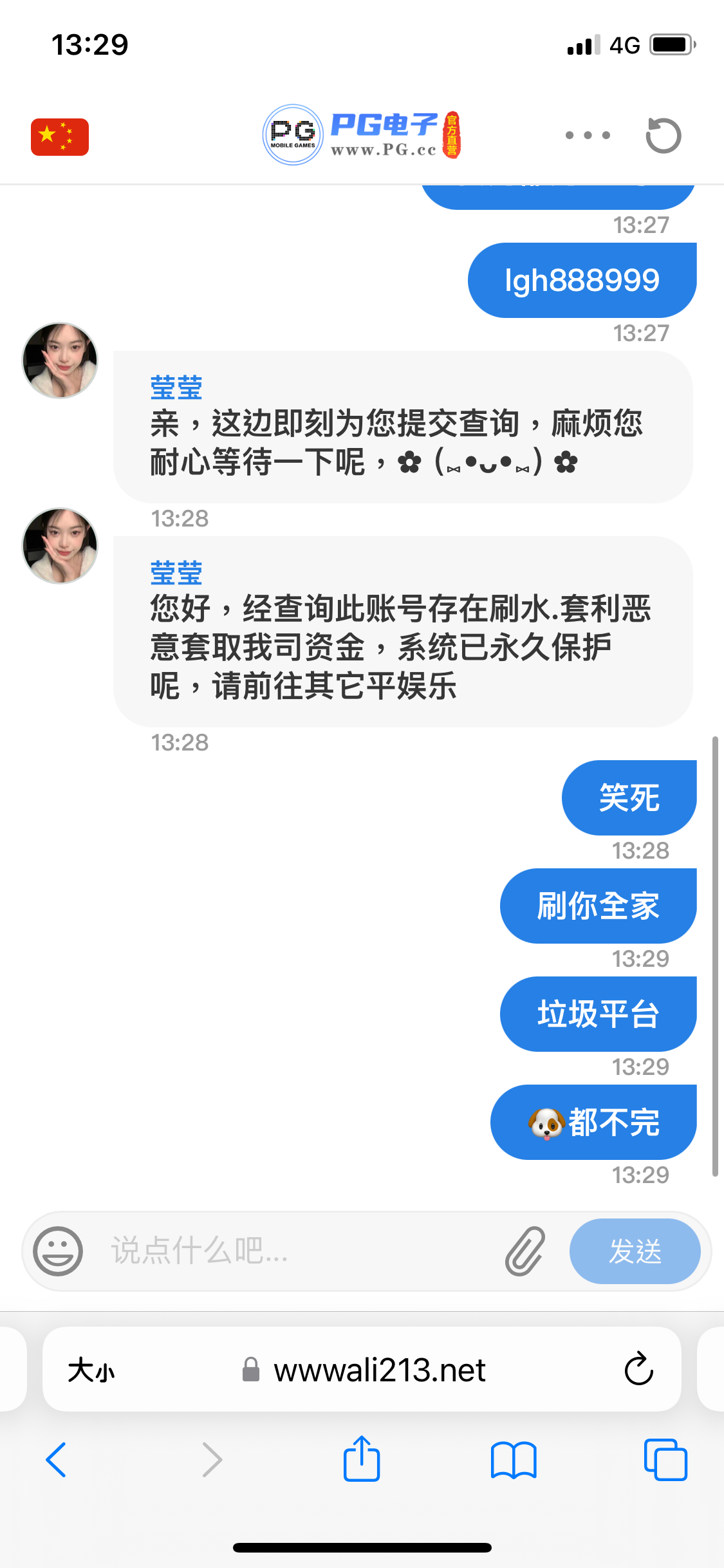The width and height of the screenshot is (724, 1568).
Task: Tap the China flag language selector
Action: pos(60,137)
